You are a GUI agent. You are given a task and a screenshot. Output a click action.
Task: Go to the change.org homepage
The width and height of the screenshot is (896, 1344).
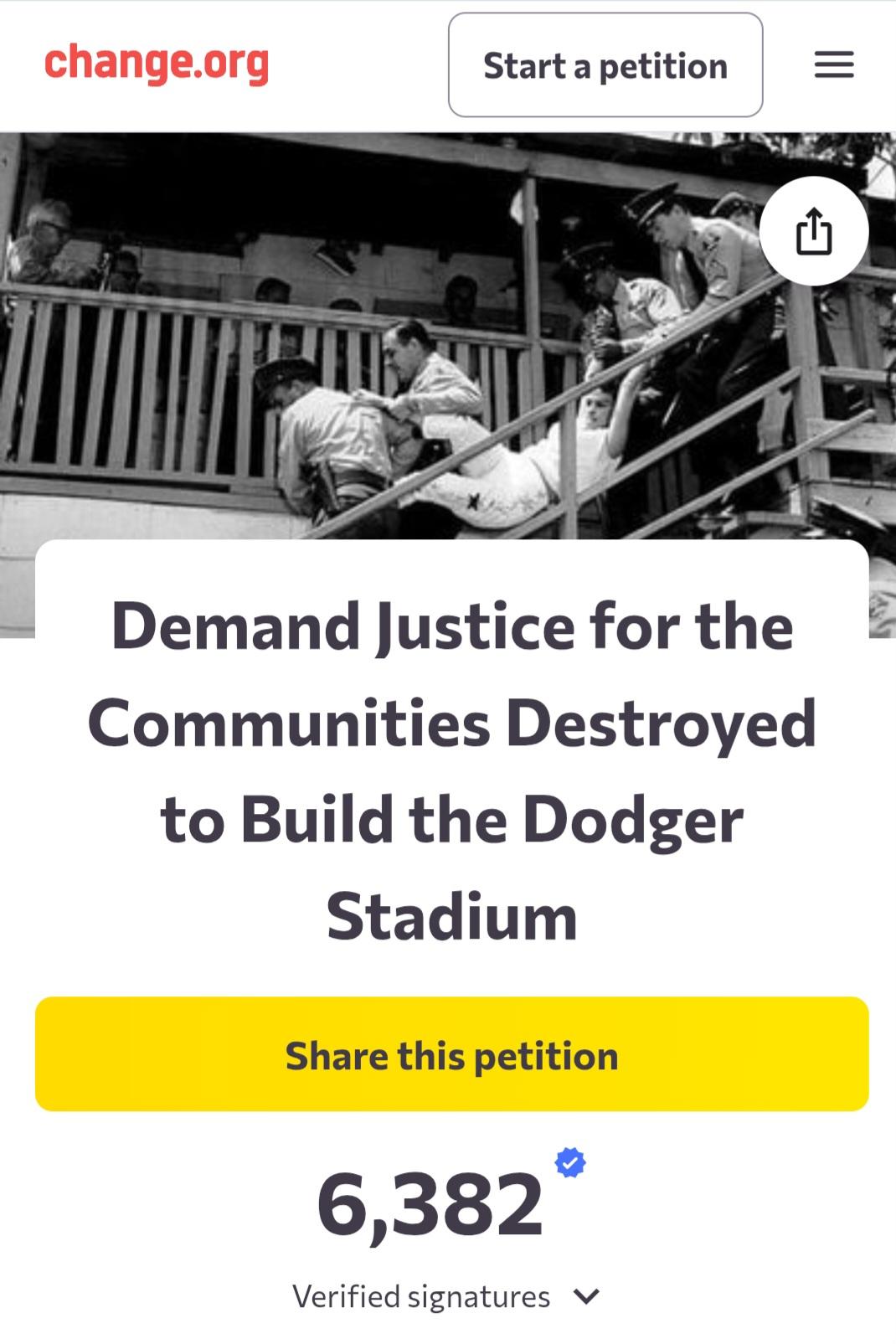pyautogui.click(x=157, y=64)
